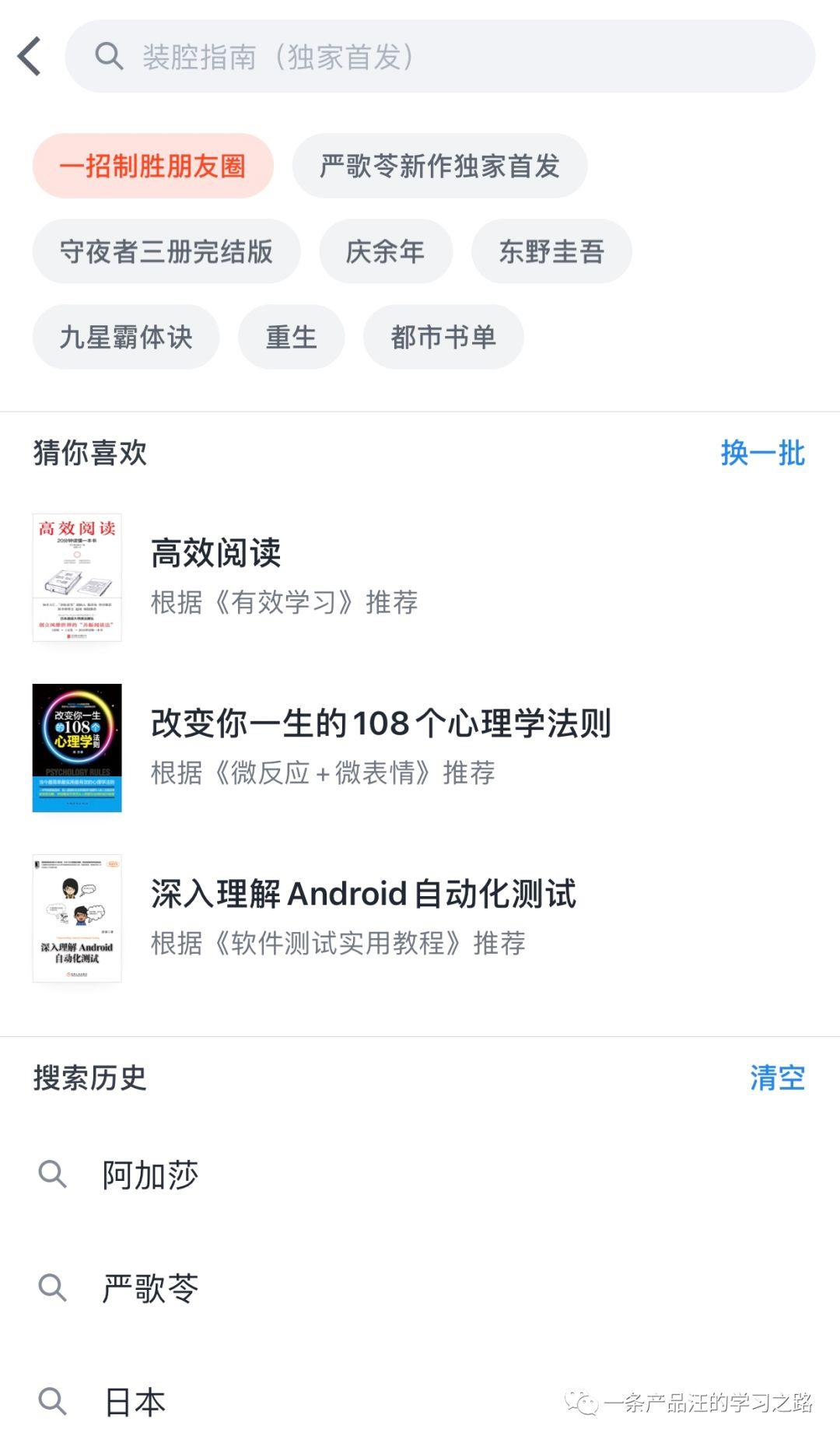Select the 严歌苓新作独家首发 tag
This screenshot has height=1440, width=840.
[439, 166]
